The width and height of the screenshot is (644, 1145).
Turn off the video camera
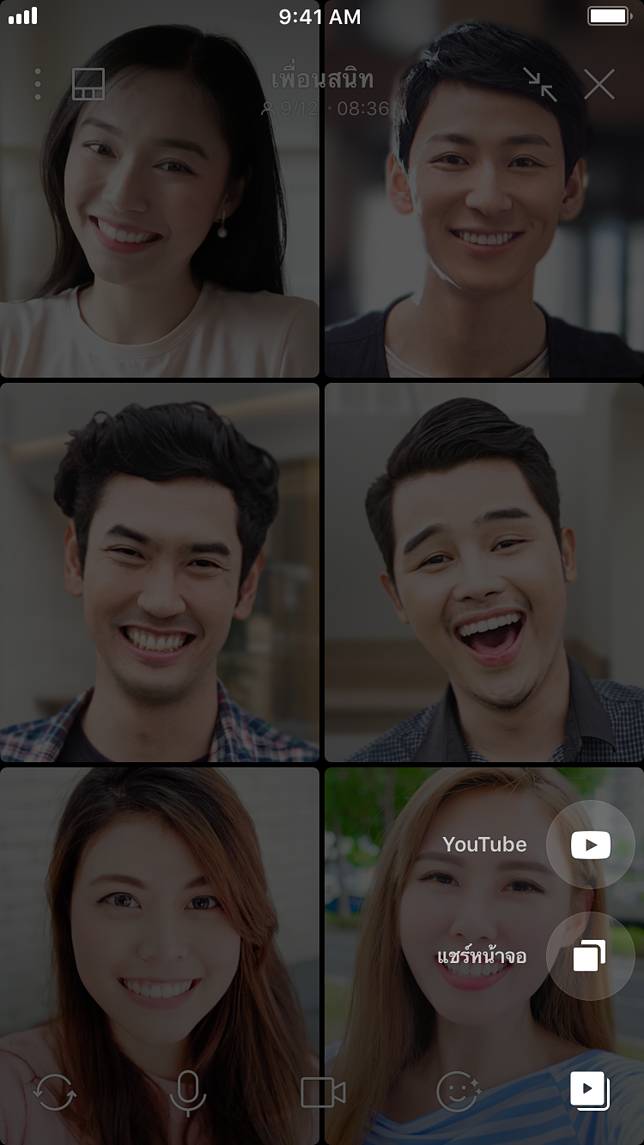(x=323, y=1091)
